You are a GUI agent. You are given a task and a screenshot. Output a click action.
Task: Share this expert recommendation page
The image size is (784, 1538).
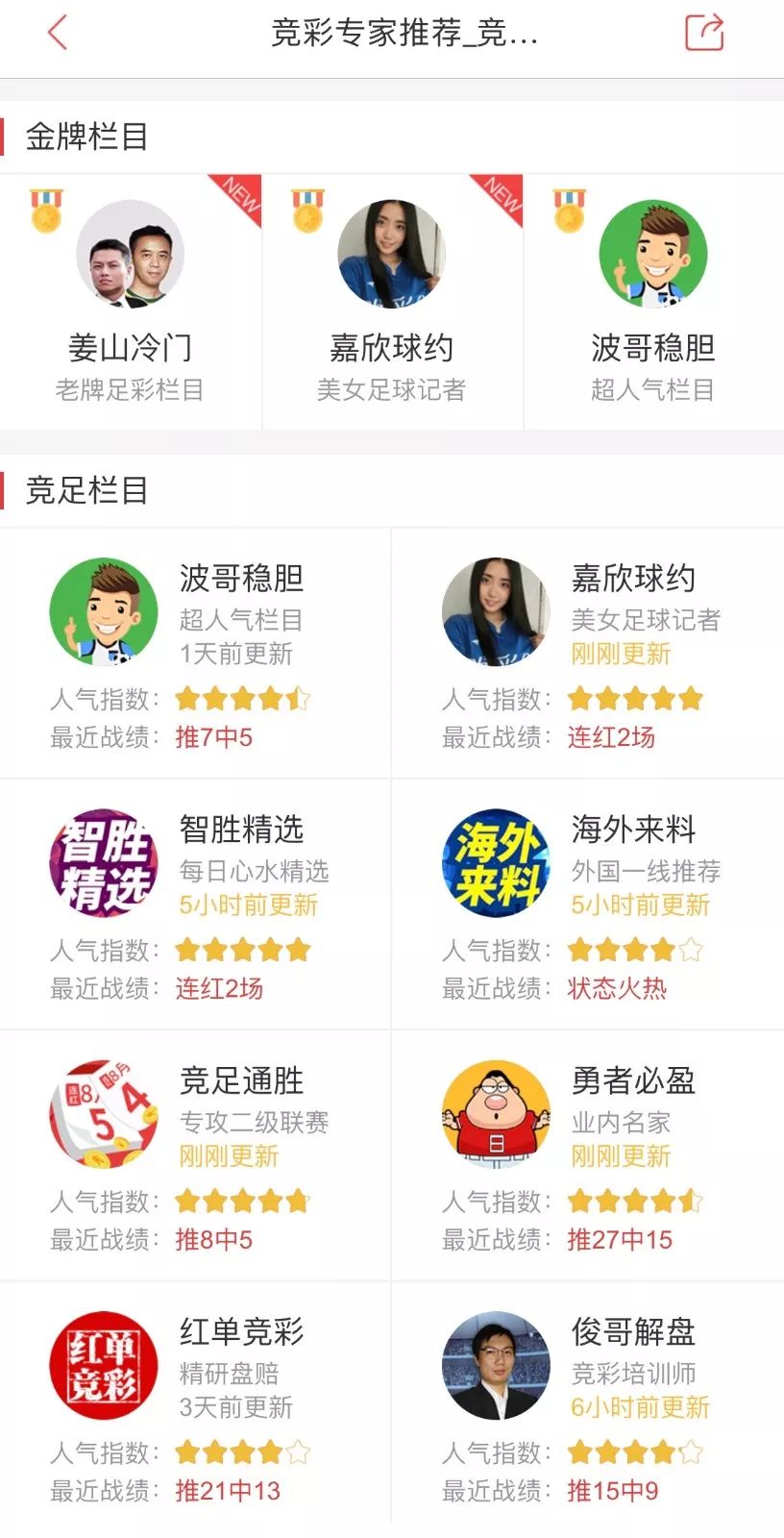703,33
